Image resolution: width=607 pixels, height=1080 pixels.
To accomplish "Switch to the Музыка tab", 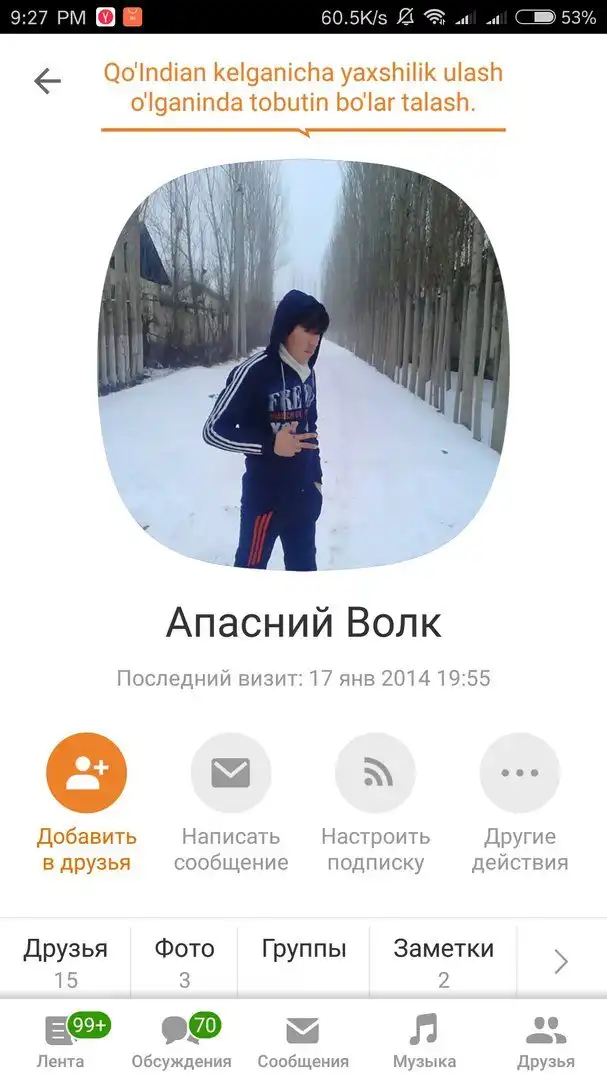I will point(424,1040).
